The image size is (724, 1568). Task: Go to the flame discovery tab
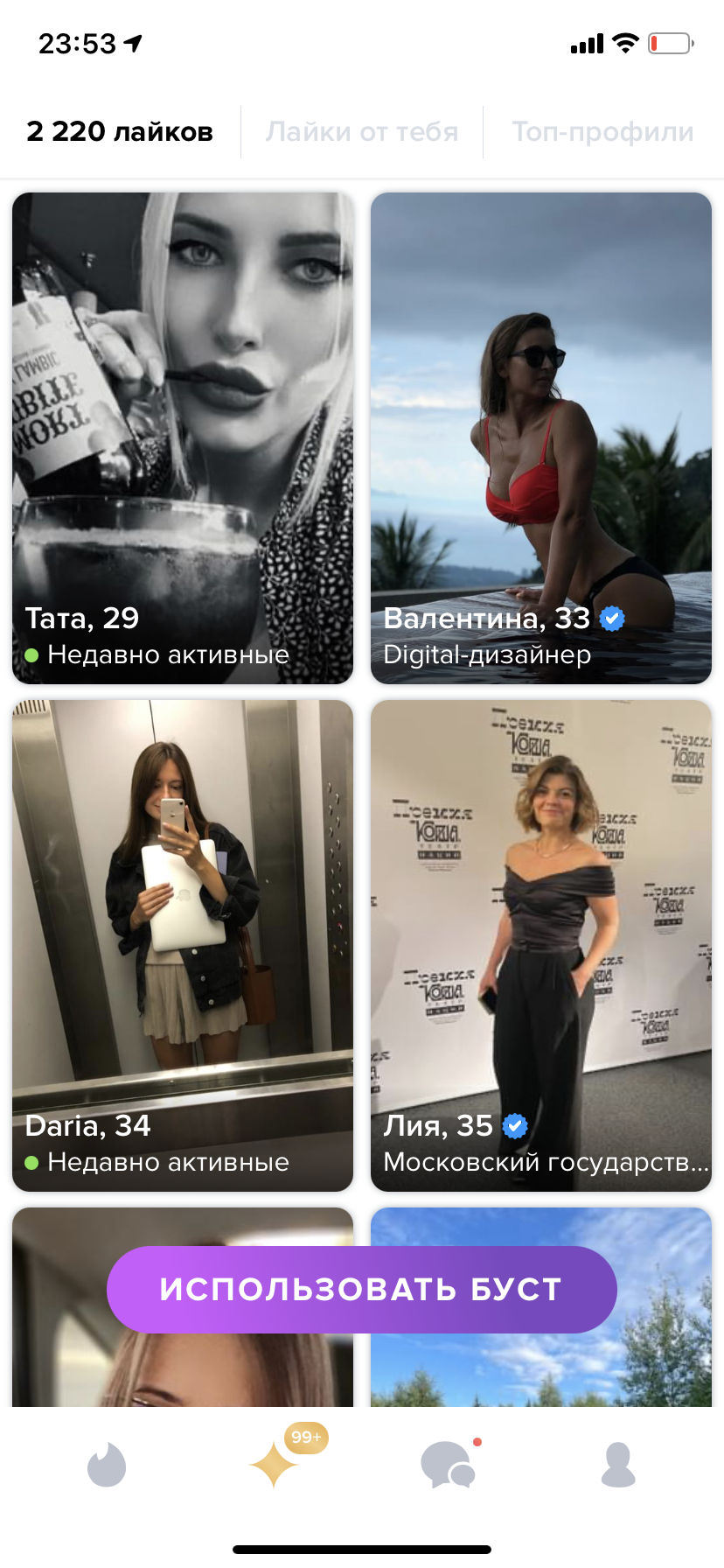click(107, 1465)
